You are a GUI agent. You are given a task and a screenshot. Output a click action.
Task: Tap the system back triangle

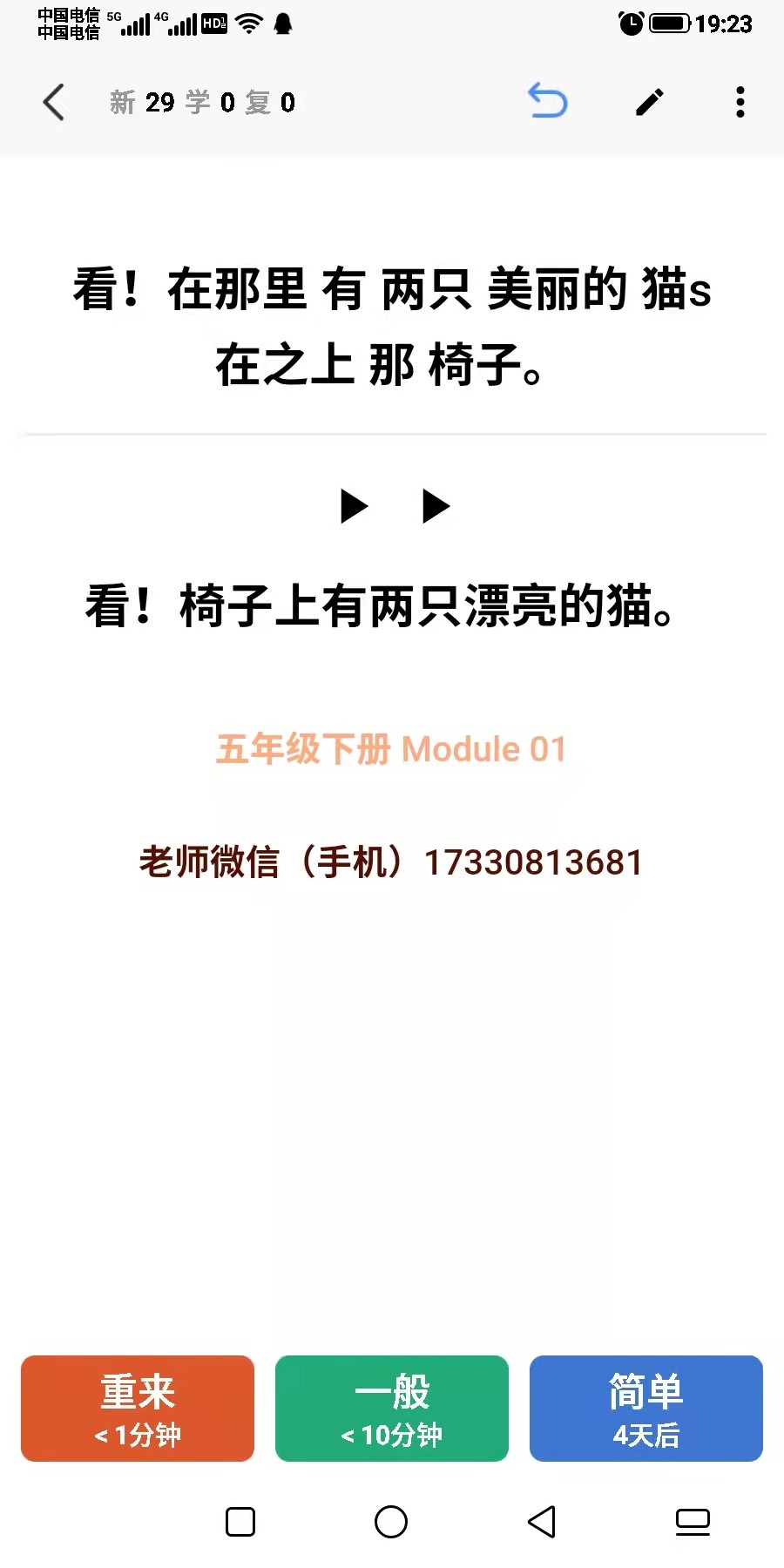(x=542, y=1522)
